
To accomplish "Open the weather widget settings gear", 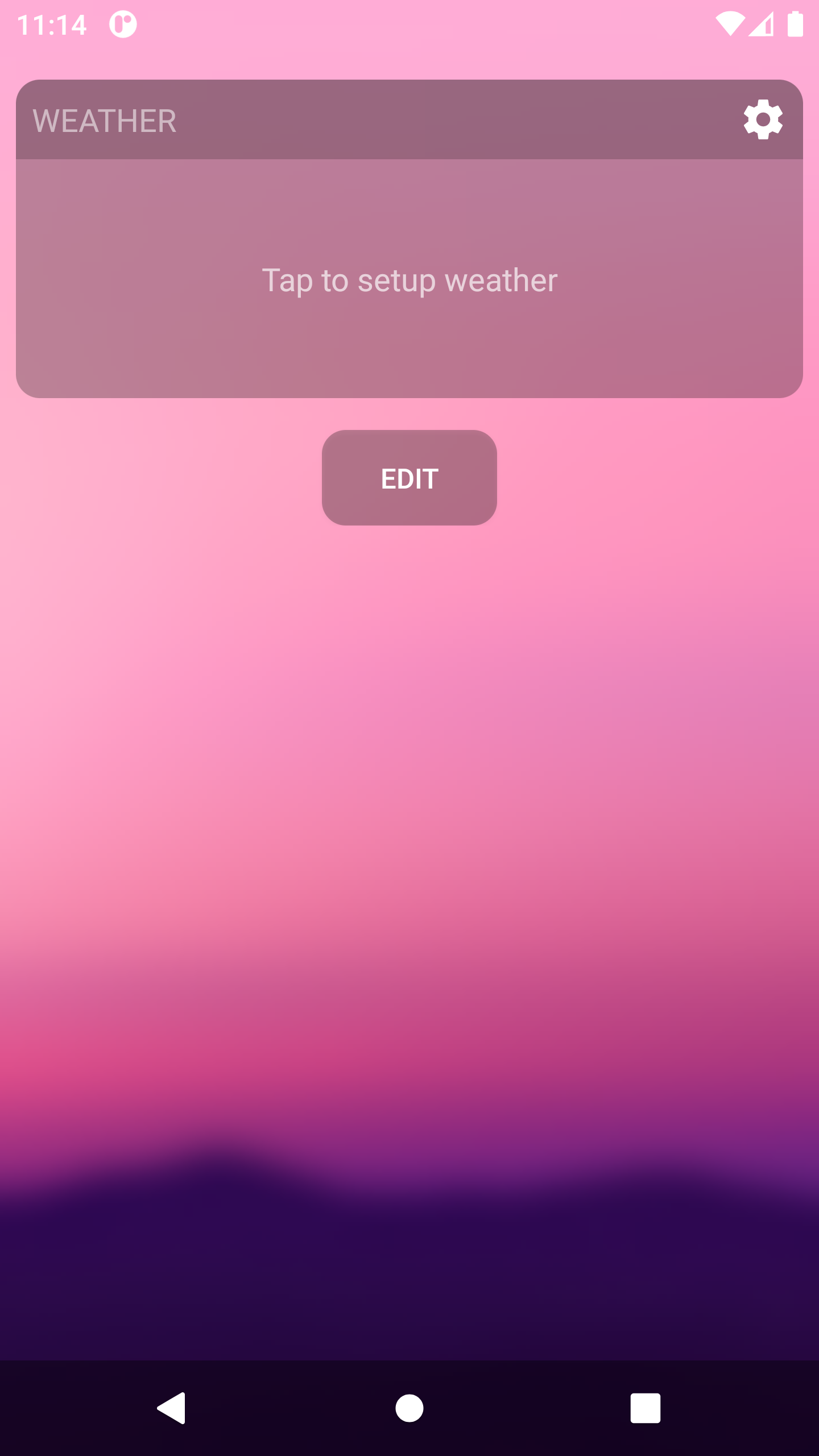I will (763, 119).
